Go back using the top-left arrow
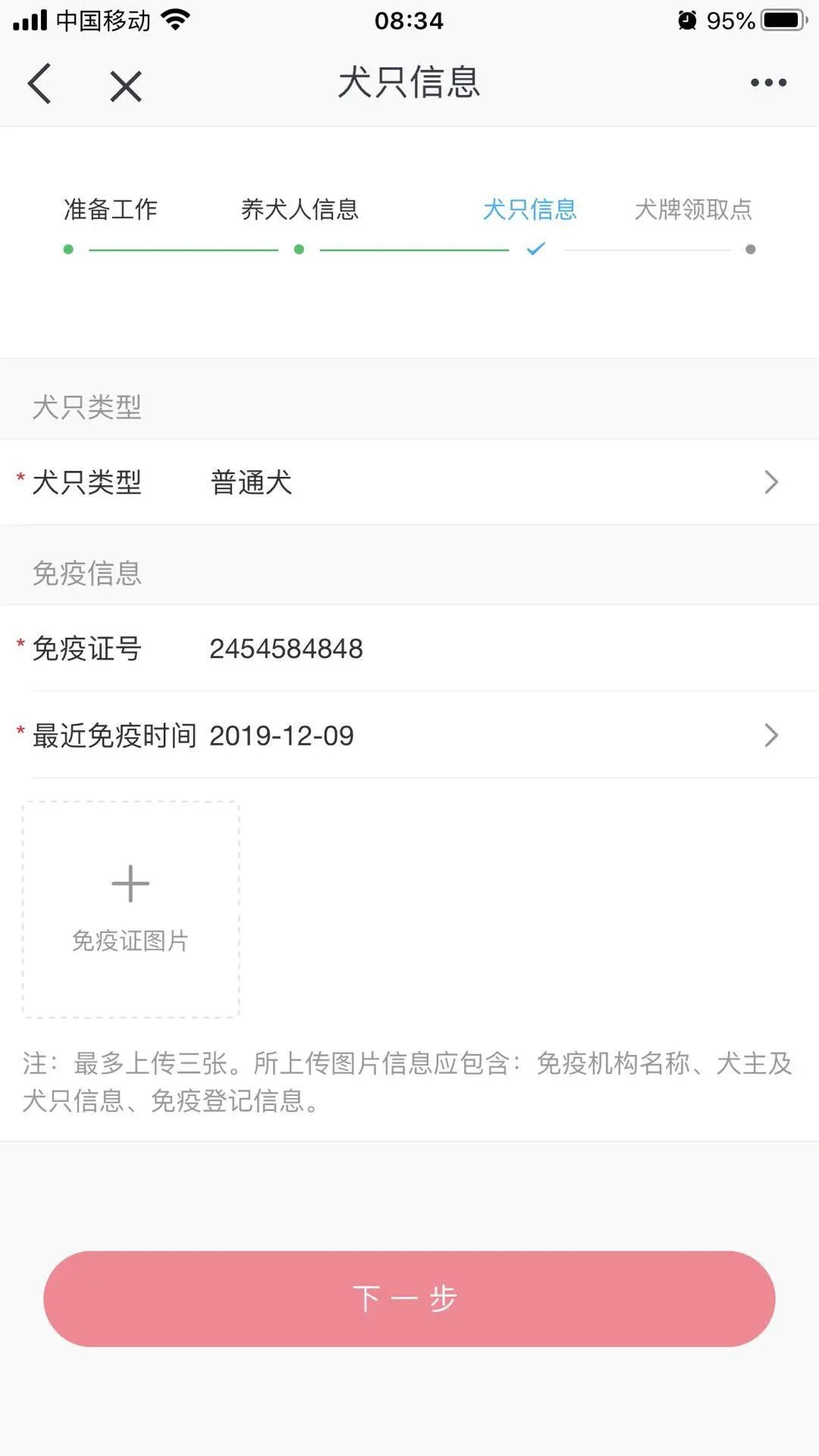This screenshot has height=1456, width=819. tap(39, 83)
